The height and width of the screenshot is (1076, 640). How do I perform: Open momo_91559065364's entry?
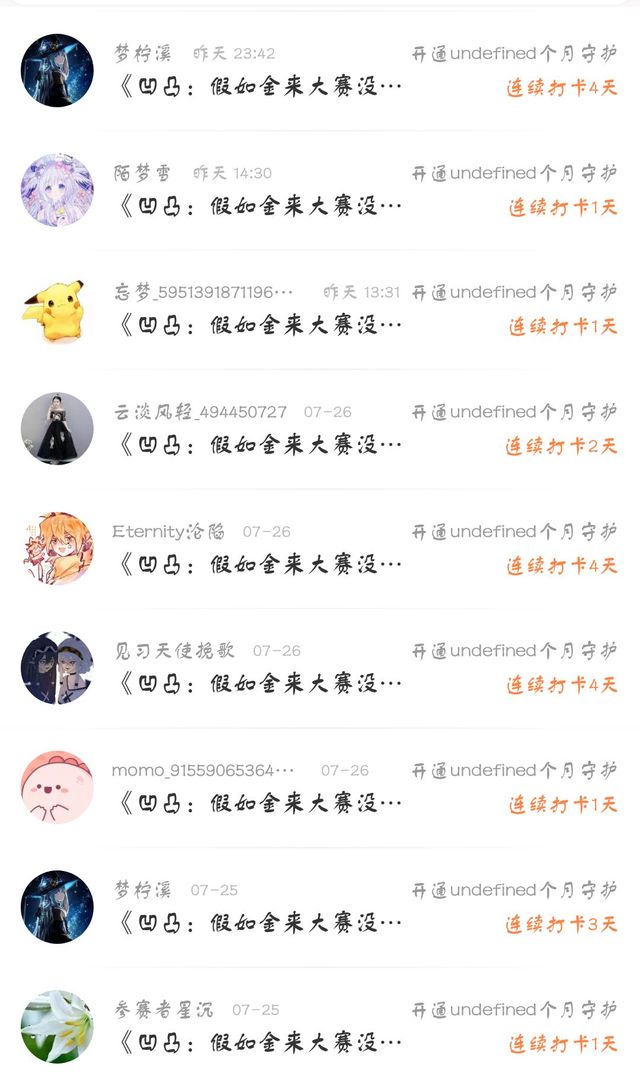tap(320, 787)
